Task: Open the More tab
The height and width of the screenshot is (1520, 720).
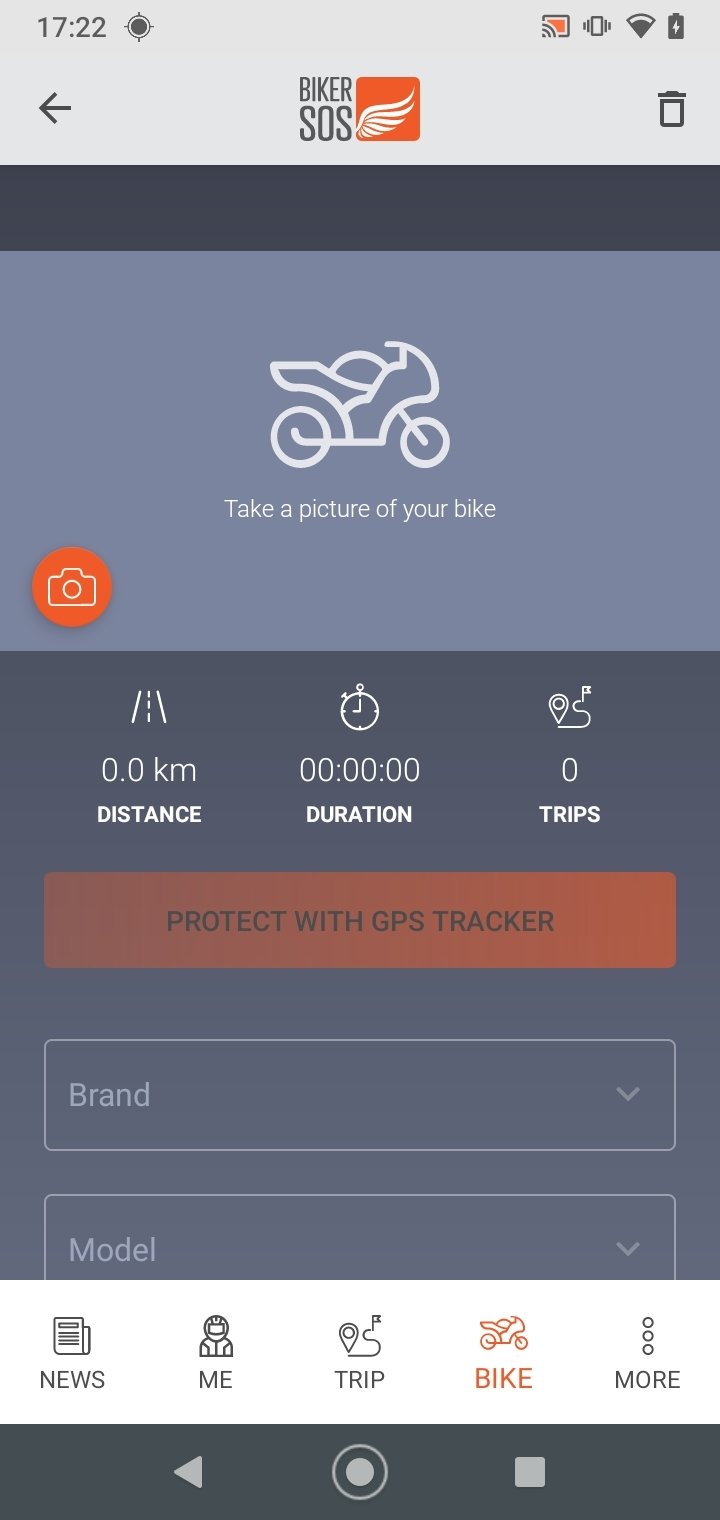Action: pos(648,1353)
